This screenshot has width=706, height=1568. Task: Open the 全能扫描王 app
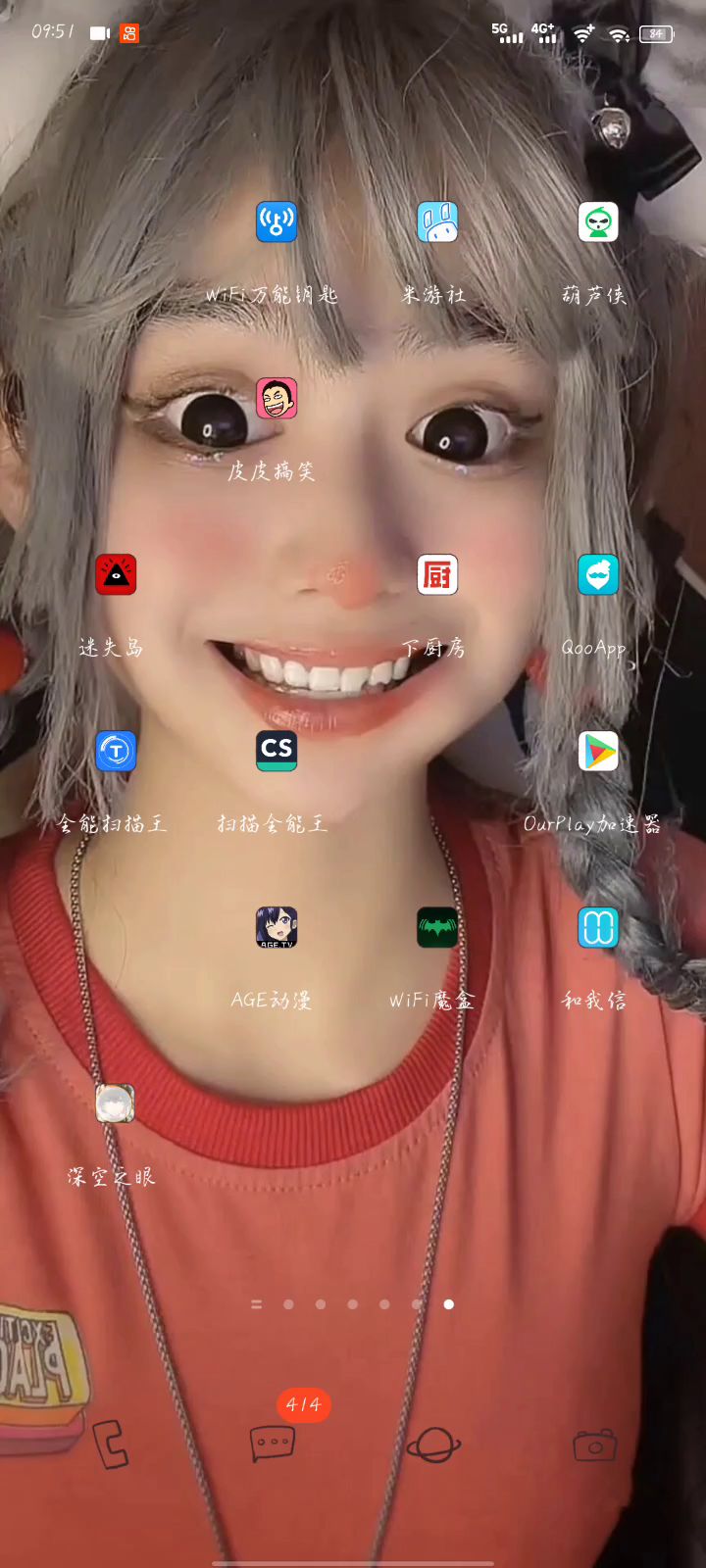pyautogui.click(x=116, y=751)
